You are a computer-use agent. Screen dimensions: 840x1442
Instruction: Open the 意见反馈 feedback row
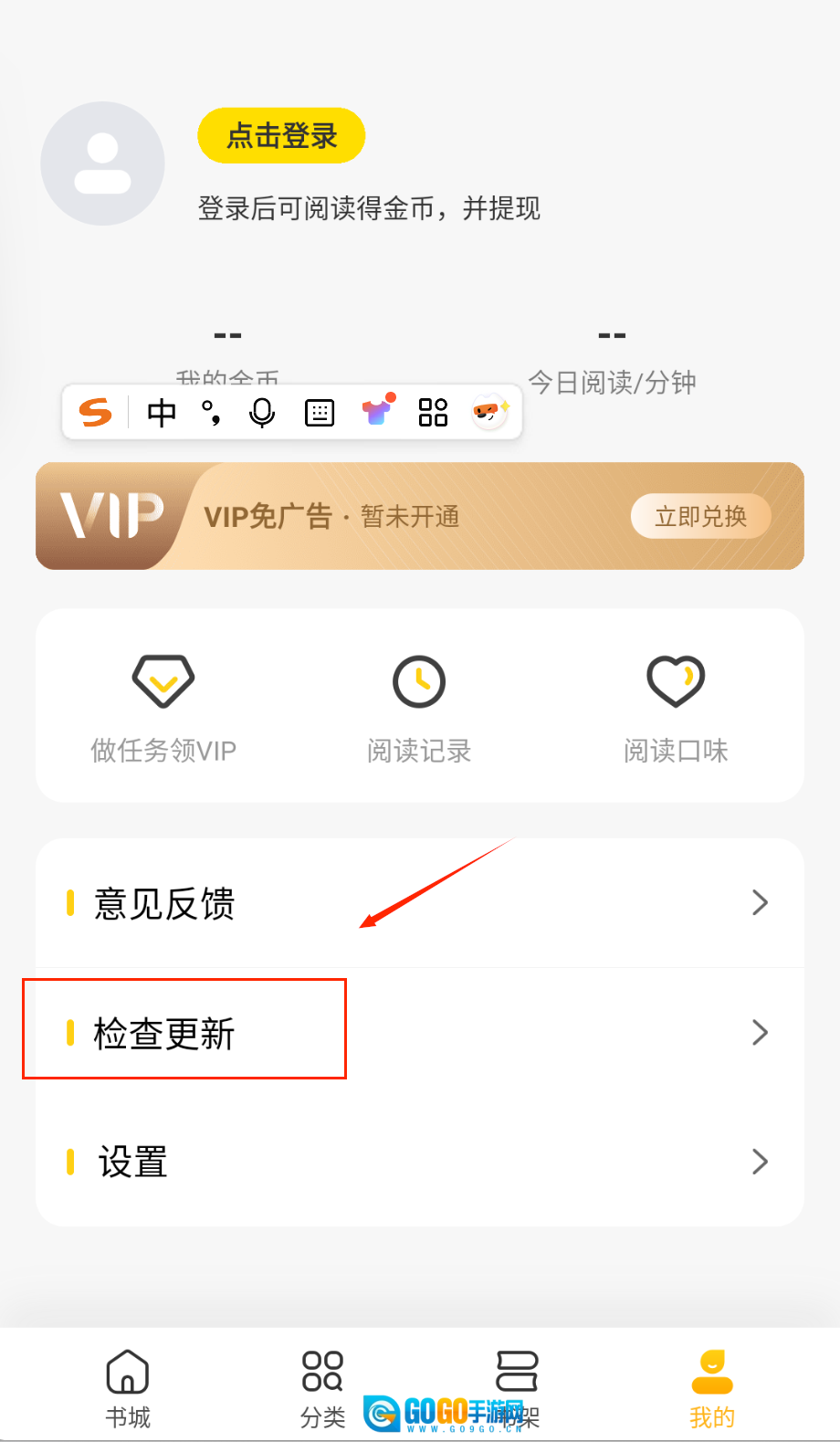click(419, 903)
